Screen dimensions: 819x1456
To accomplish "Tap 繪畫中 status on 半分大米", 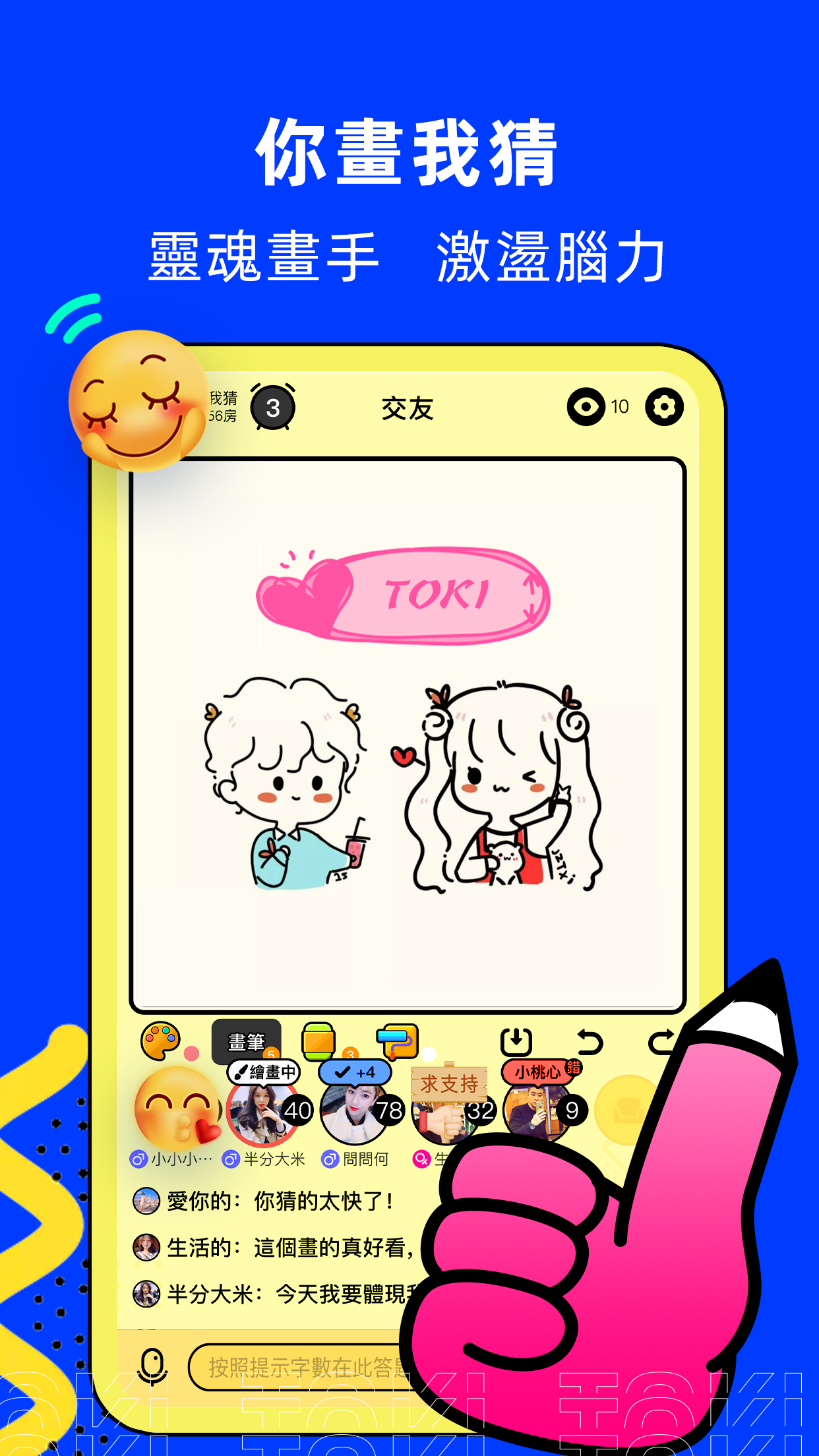I will [x=264, y=1072].
